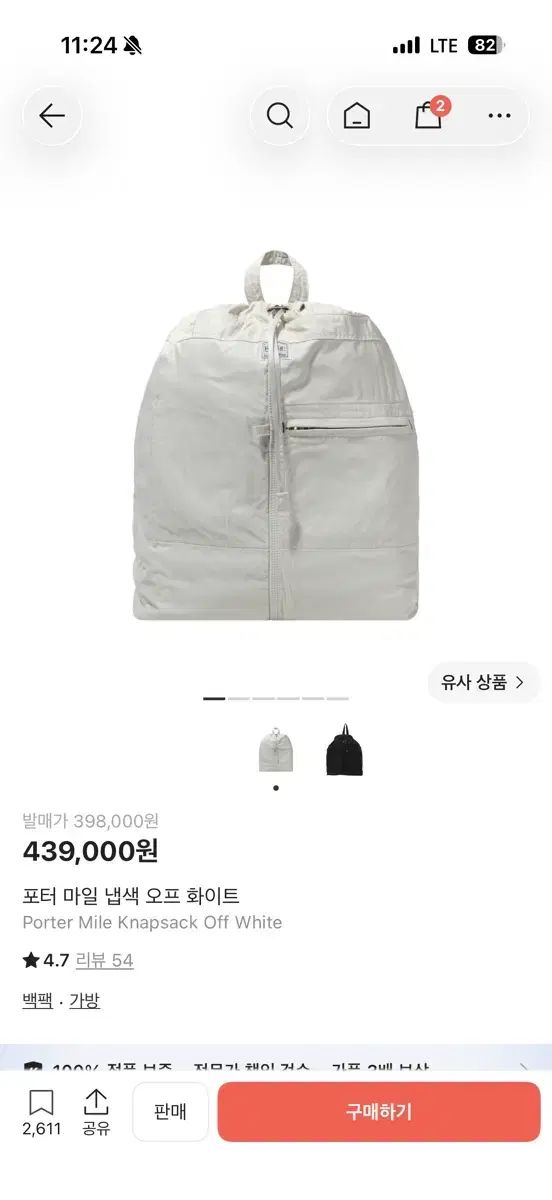Go to the home icon
Screen dimensions: 552x1200
point(356,116)
